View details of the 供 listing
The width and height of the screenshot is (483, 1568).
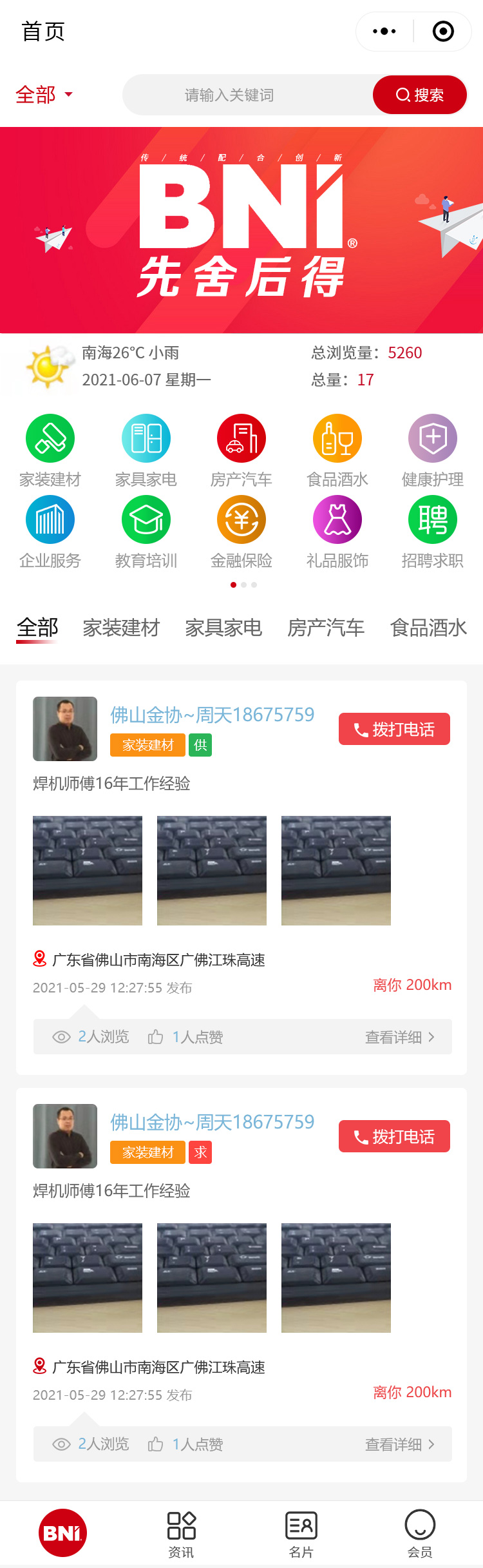click(400, 1036)
